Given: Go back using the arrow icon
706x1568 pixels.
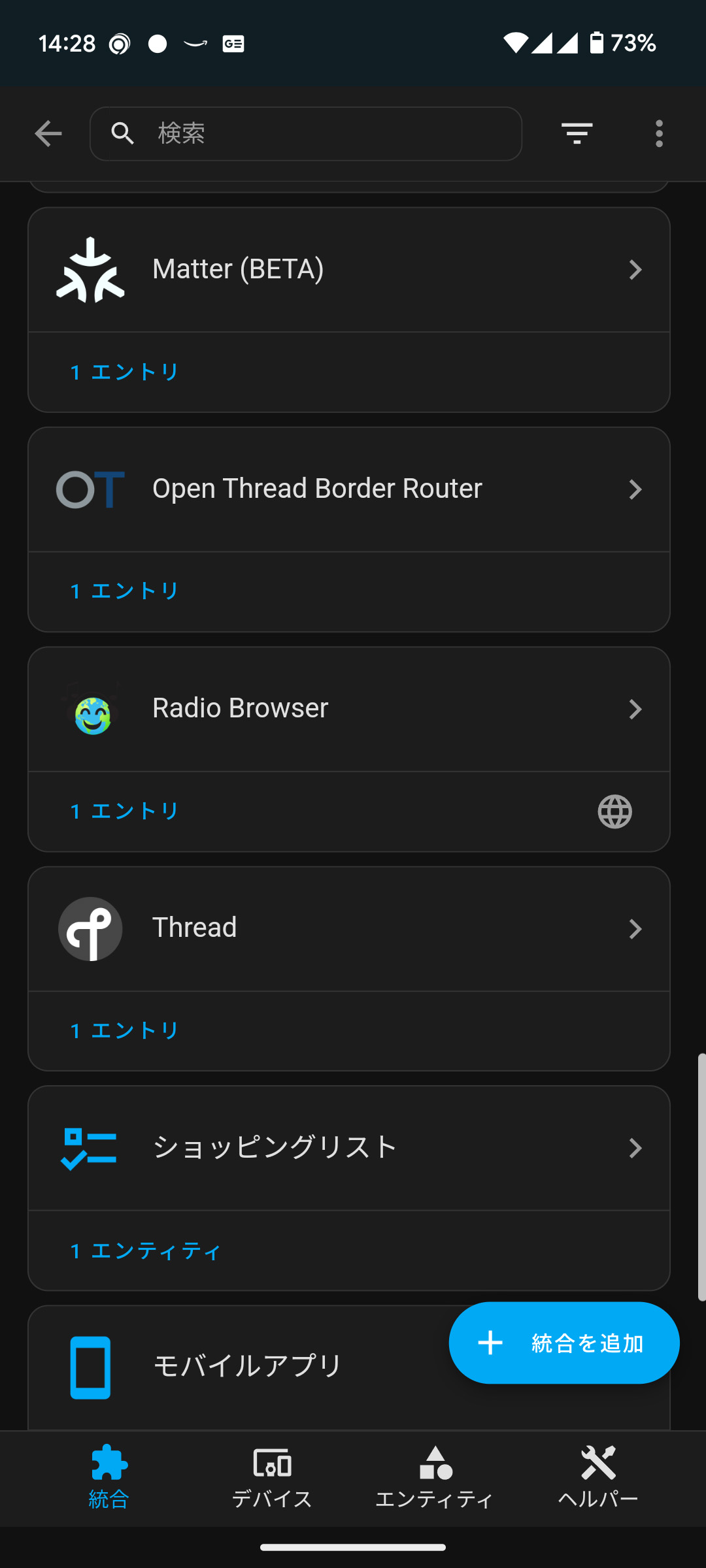Looking at the screenshot, I should 48,134.
